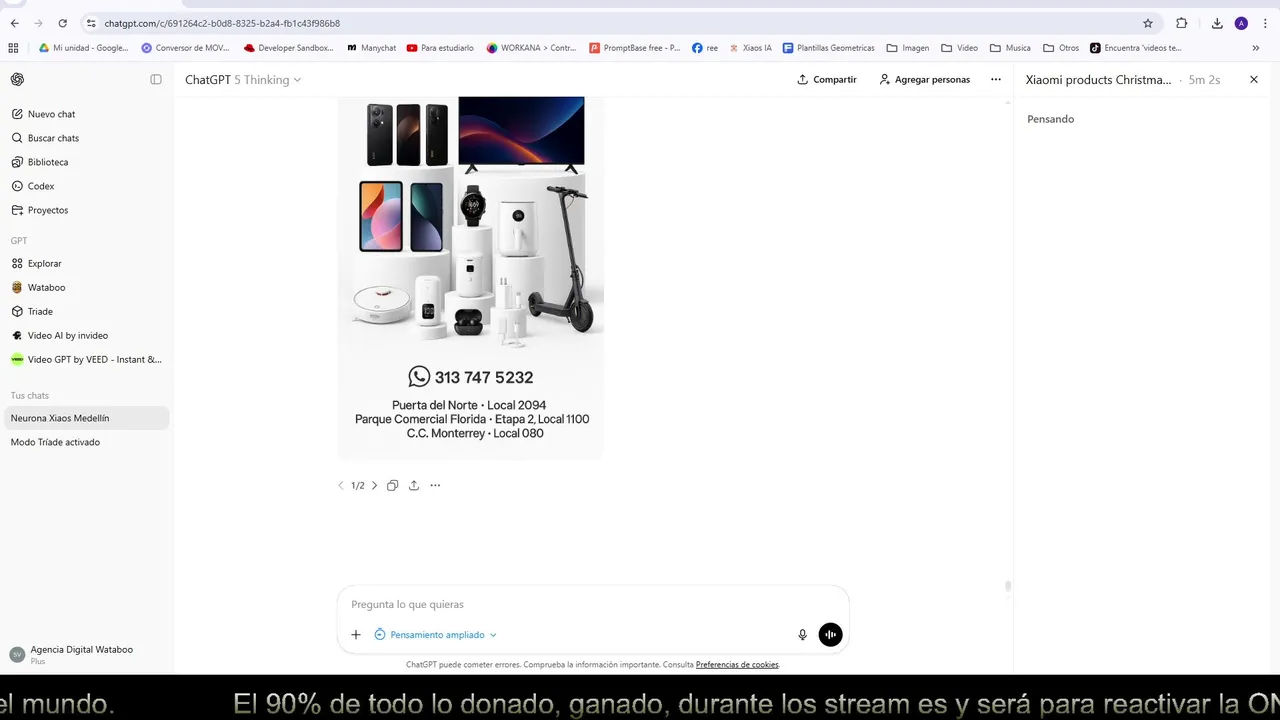Start a new chat with Nuevo chat
This screenshot has width=1280, height=720.
tap(51, 114)
